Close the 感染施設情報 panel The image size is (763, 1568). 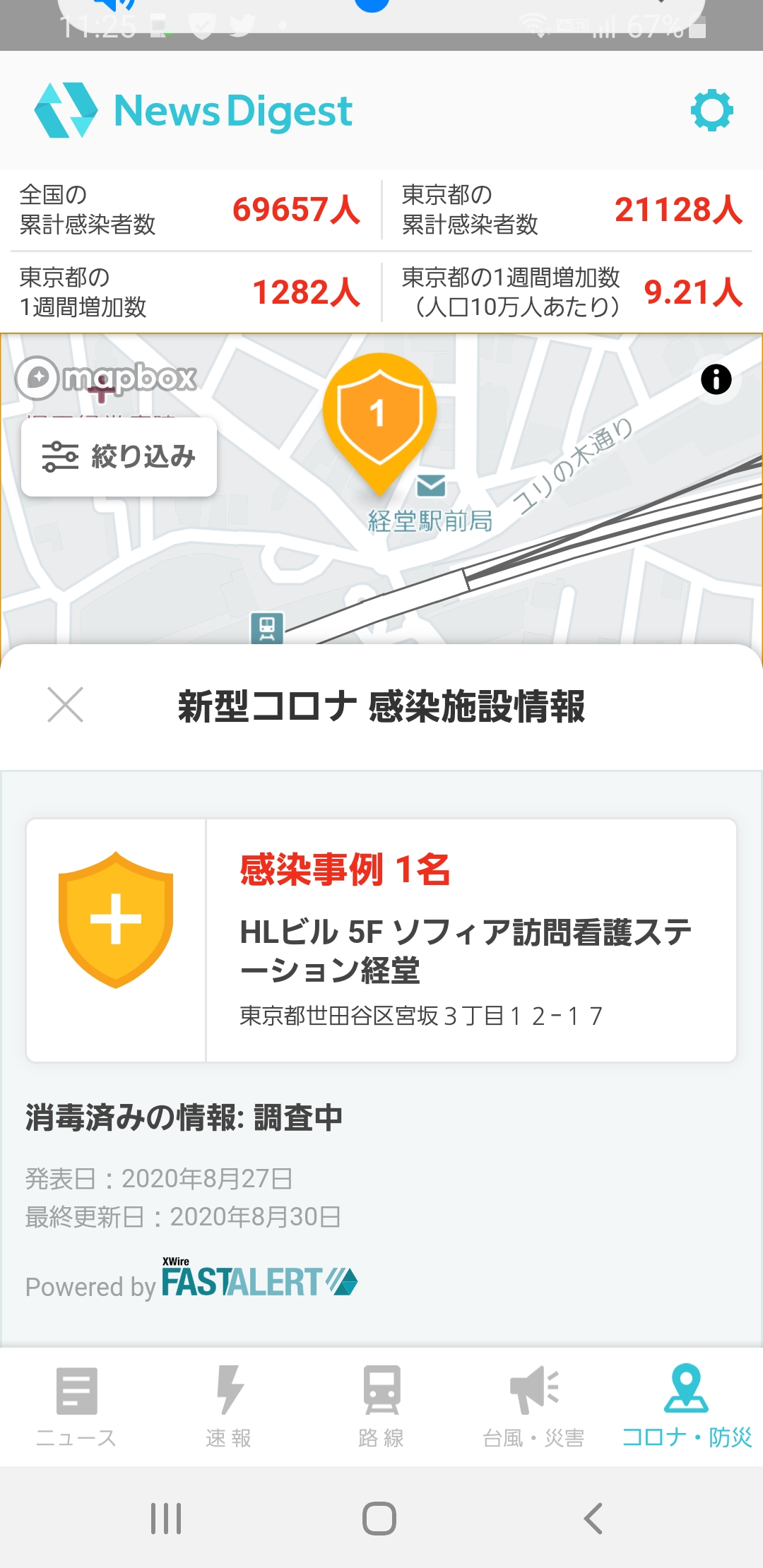coord(66,705)
